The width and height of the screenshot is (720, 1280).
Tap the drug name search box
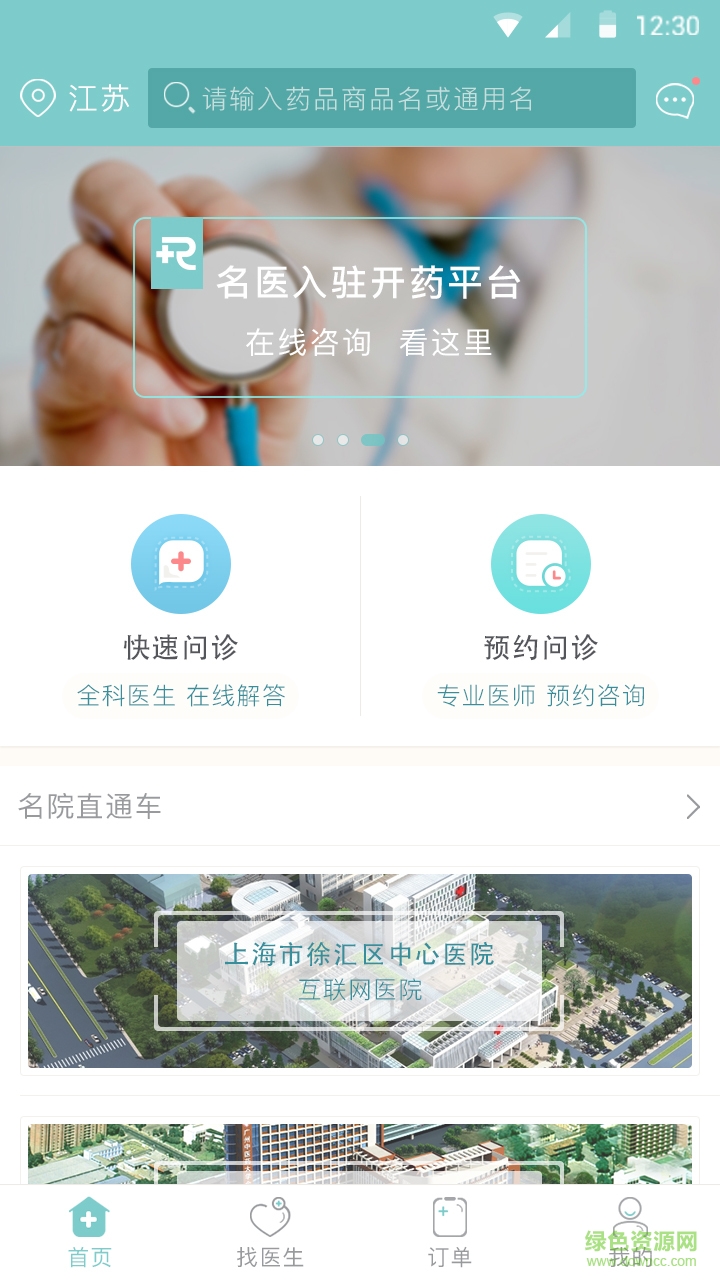(391, 98)
